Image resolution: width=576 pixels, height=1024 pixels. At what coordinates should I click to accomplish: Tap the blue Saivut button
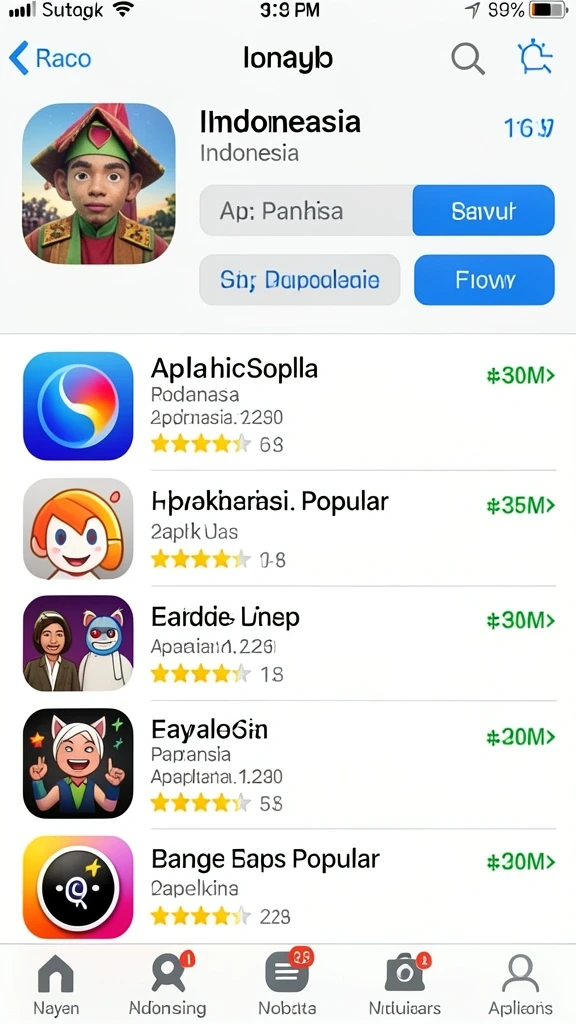pyautogui.click(x=483, y=210)
